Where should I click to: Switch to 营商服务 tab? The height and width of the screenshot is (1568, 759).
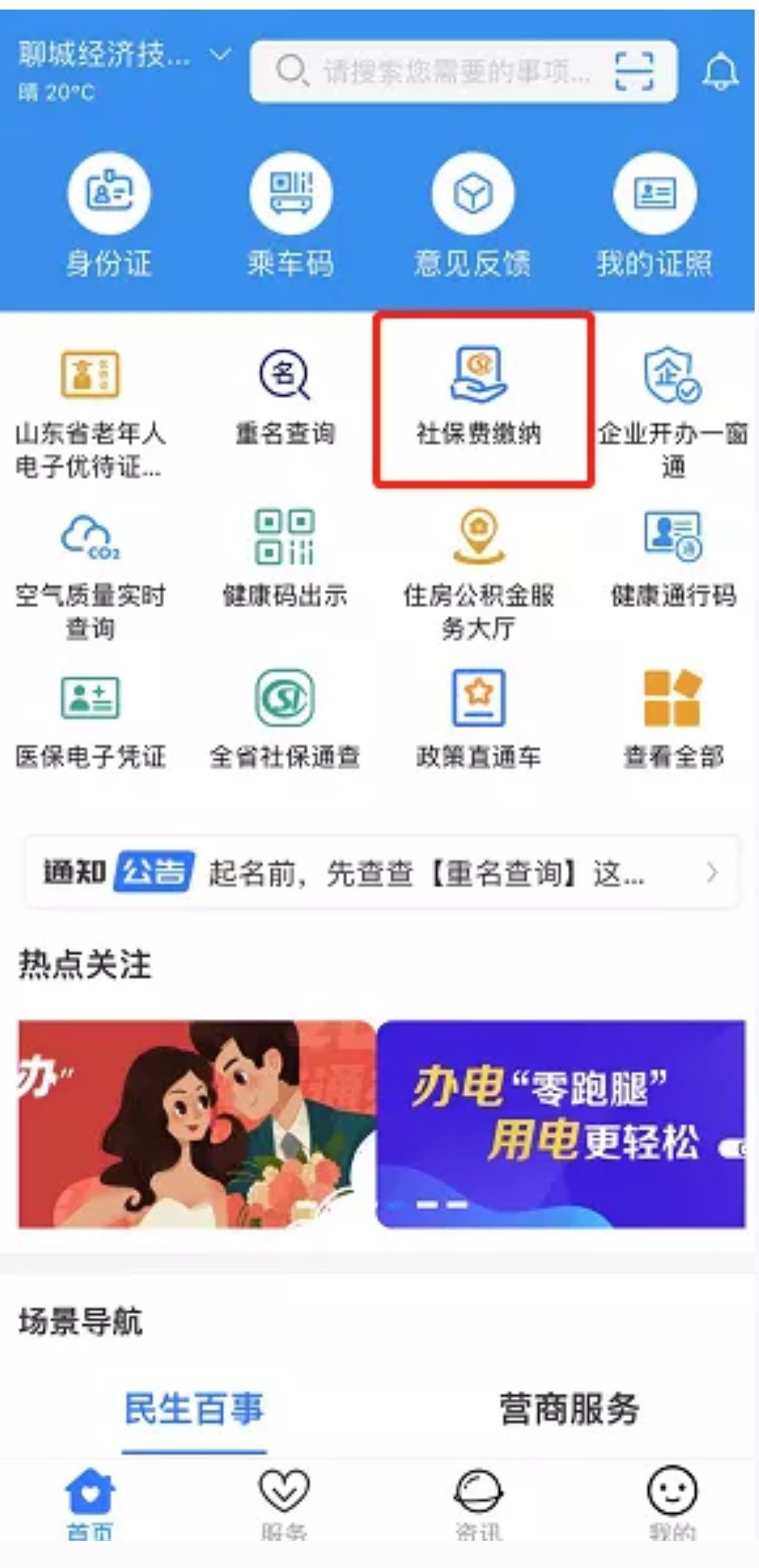tap(569, 1408)
